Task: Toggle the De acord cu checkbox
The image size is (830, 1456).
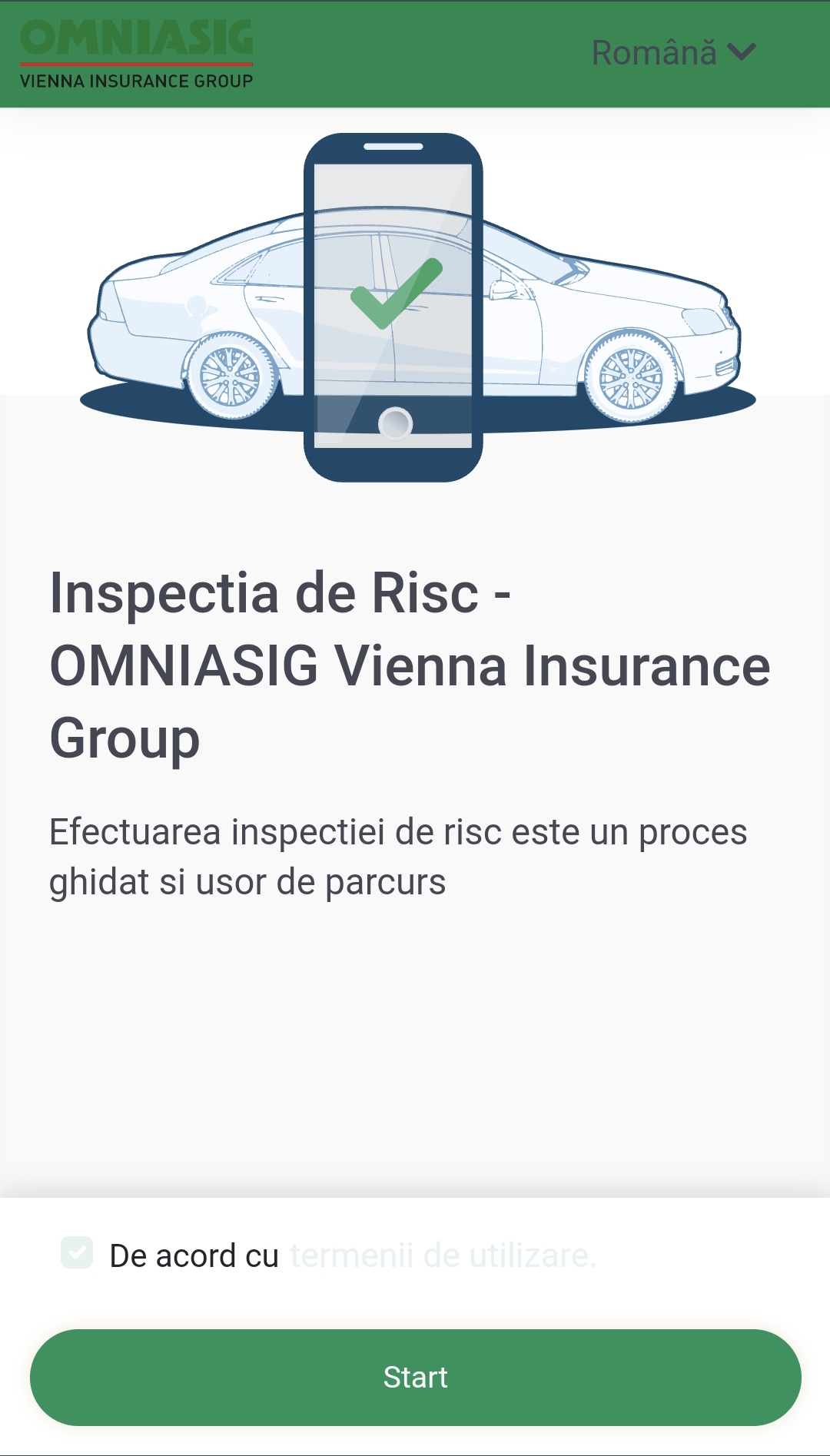Action: pos(77,1252)
